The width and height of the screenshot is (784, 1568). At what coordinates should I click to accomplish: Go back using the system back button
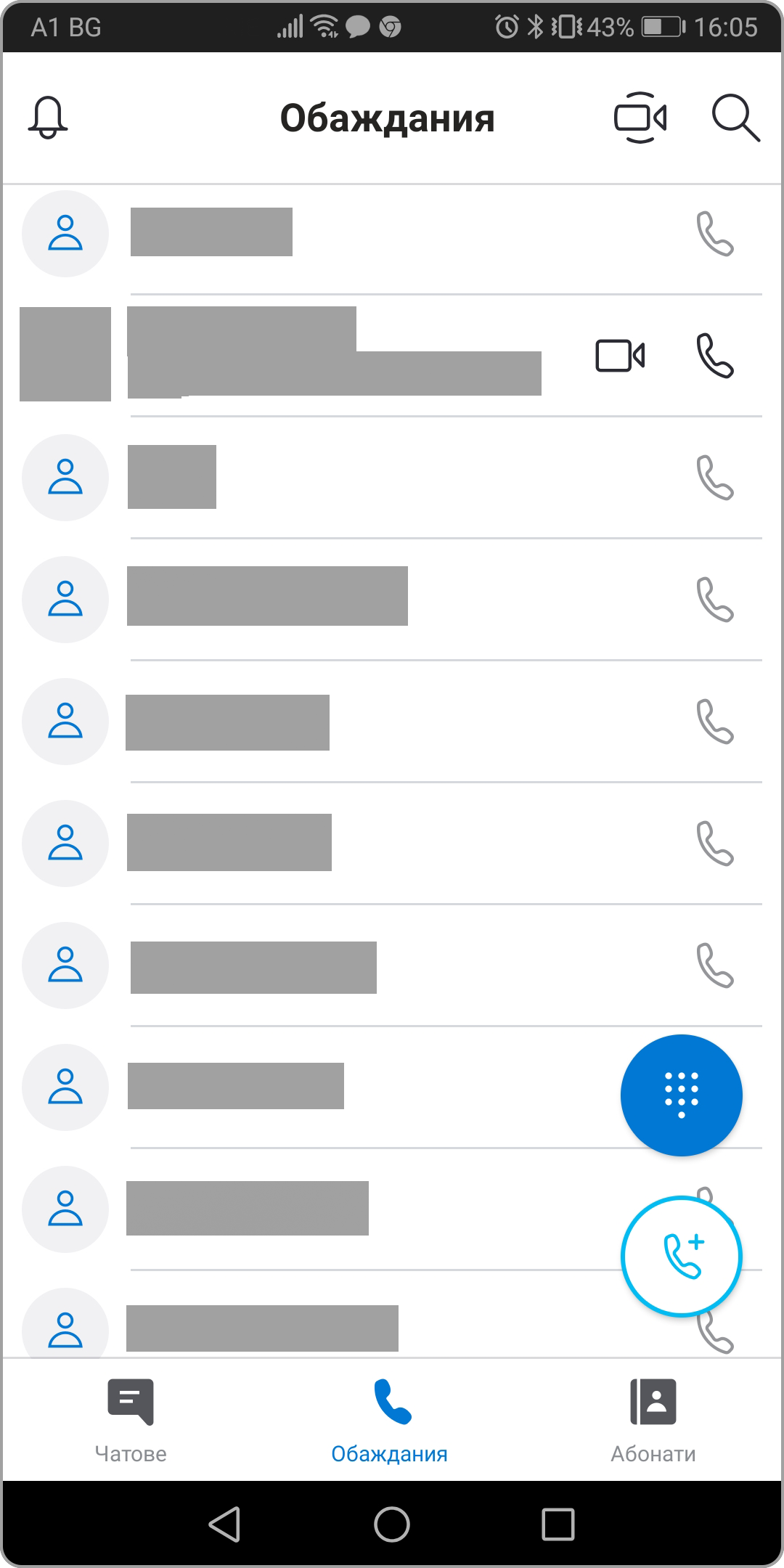225,1524
